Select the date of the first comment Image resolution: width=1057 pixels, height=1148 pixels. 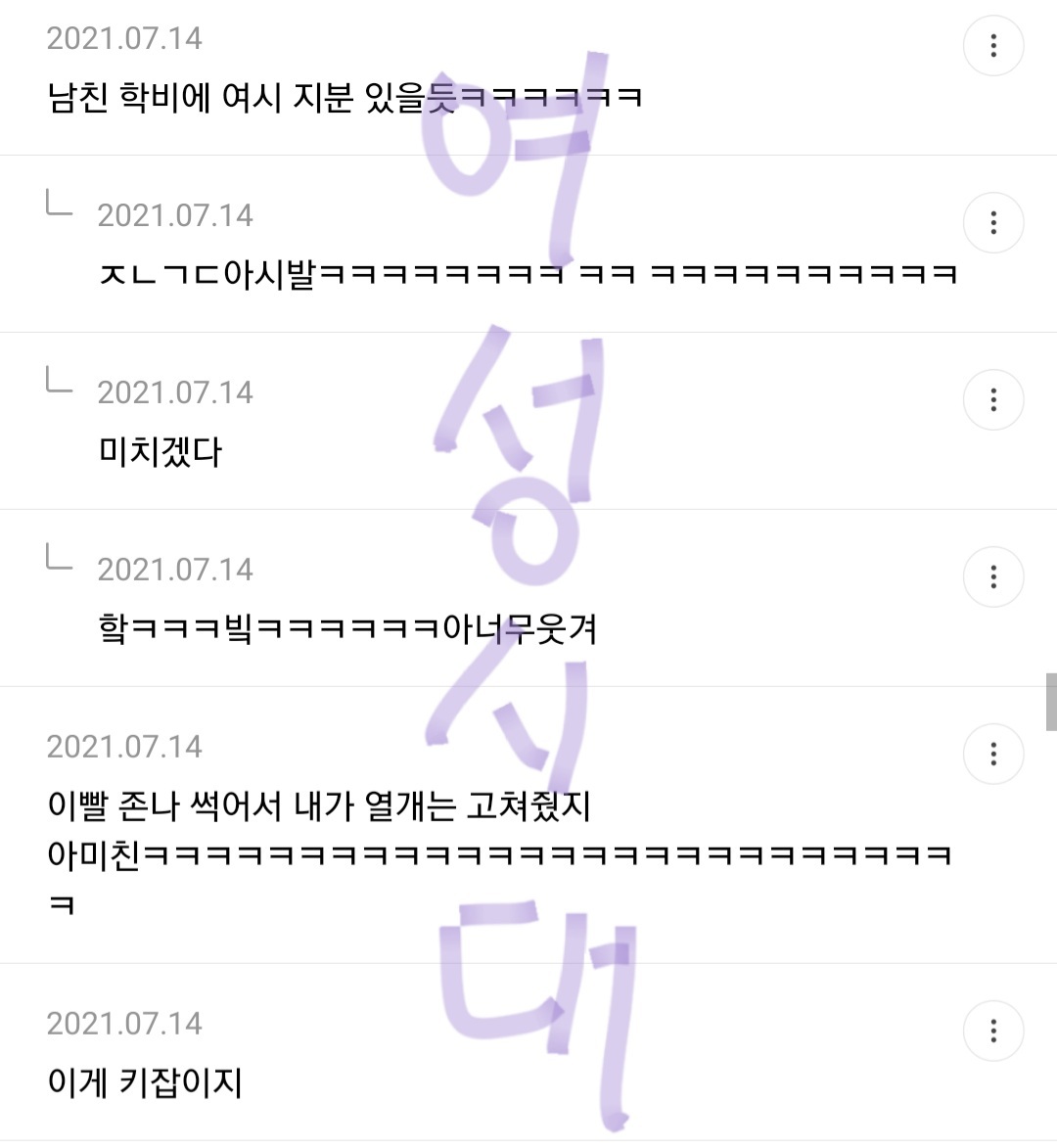[124, 40]
